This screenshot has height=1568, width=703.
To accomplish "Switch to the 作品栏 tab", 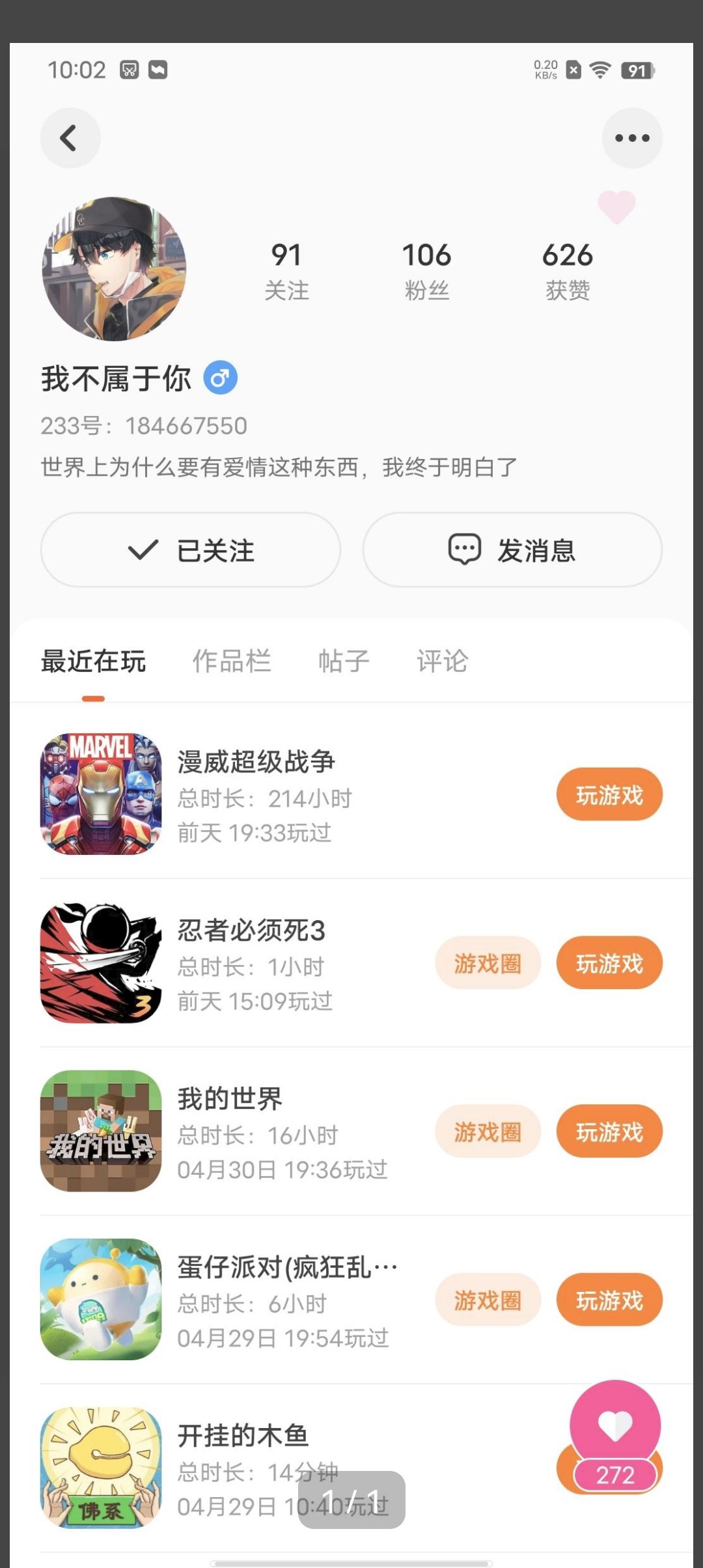I will pos(232,661).
